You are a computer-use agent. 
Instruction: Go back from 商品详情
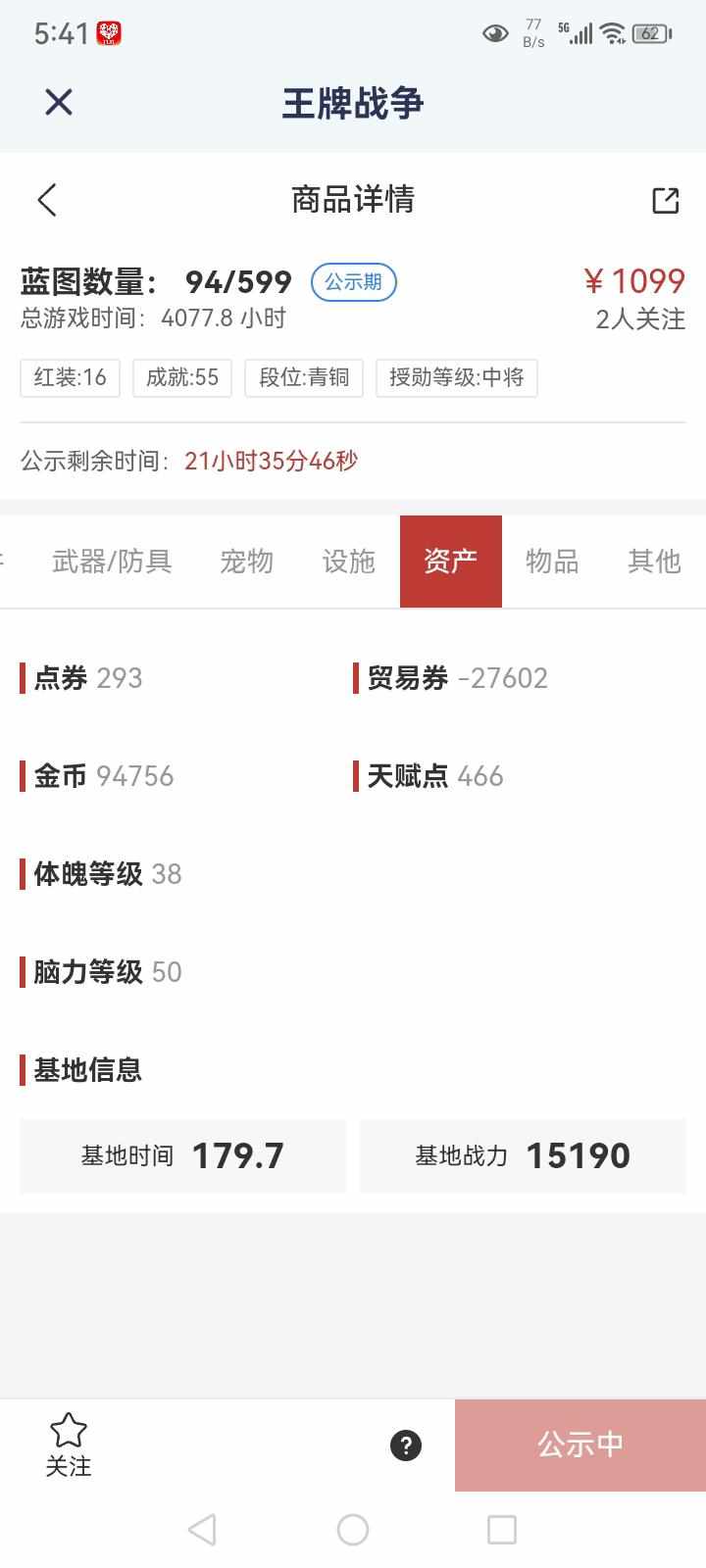[x=47, y=200]
